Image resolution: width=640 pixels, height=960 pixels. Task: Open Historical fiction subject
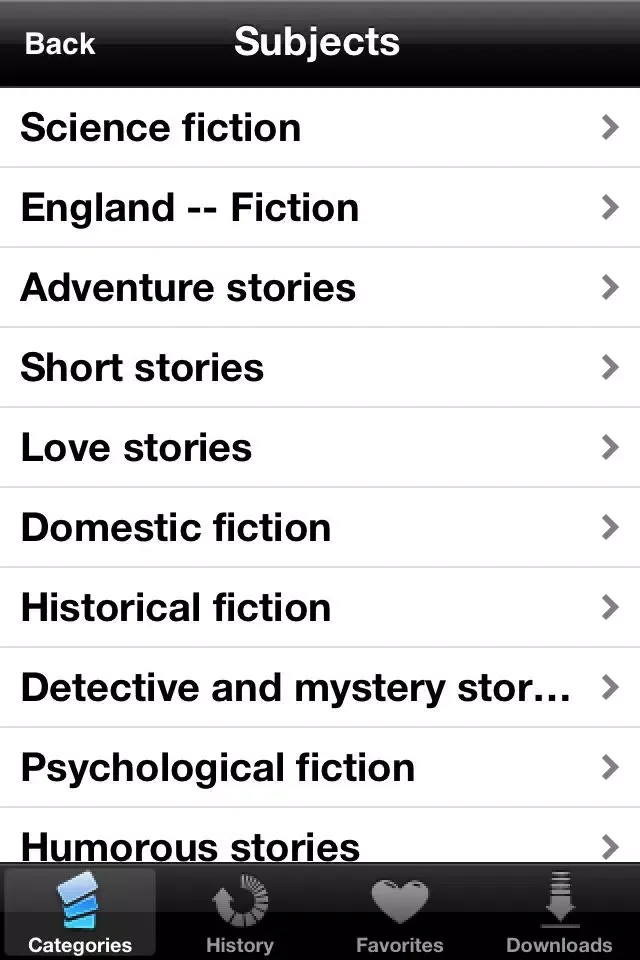[x=320, y=608]
